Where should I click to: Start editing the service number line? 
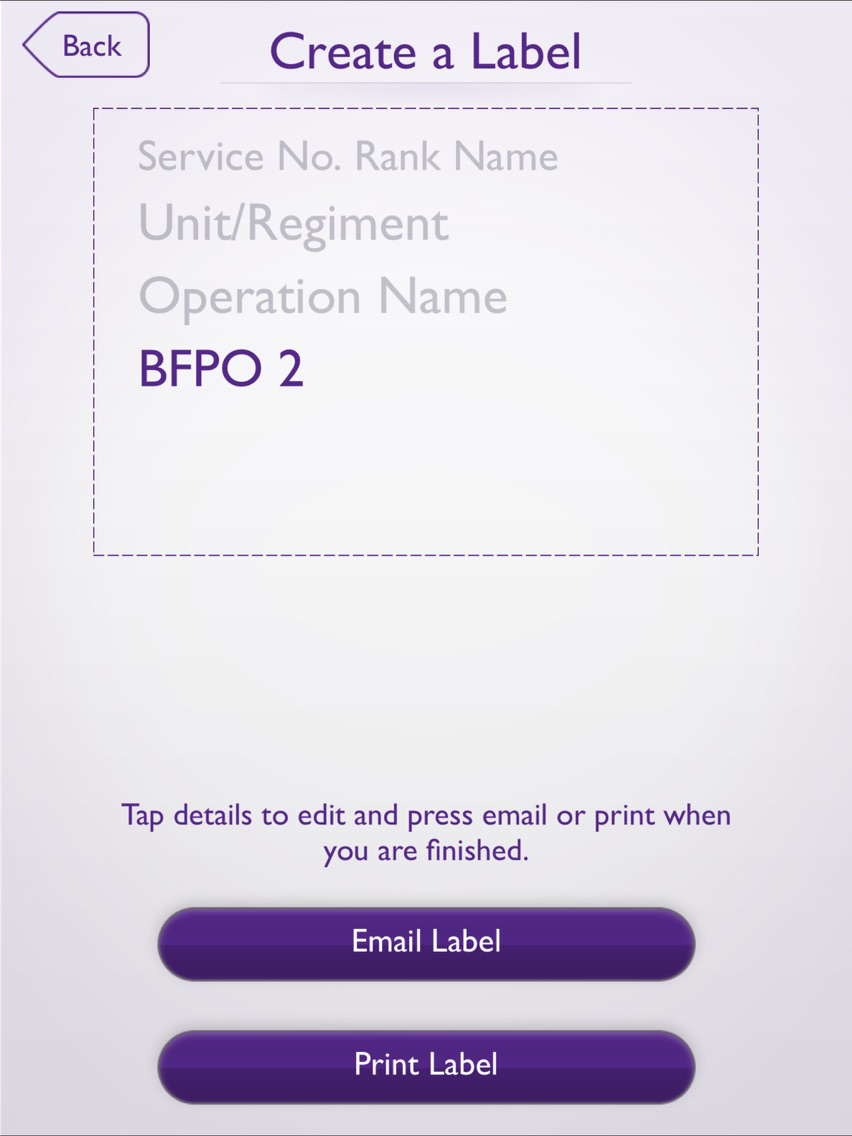349,156
